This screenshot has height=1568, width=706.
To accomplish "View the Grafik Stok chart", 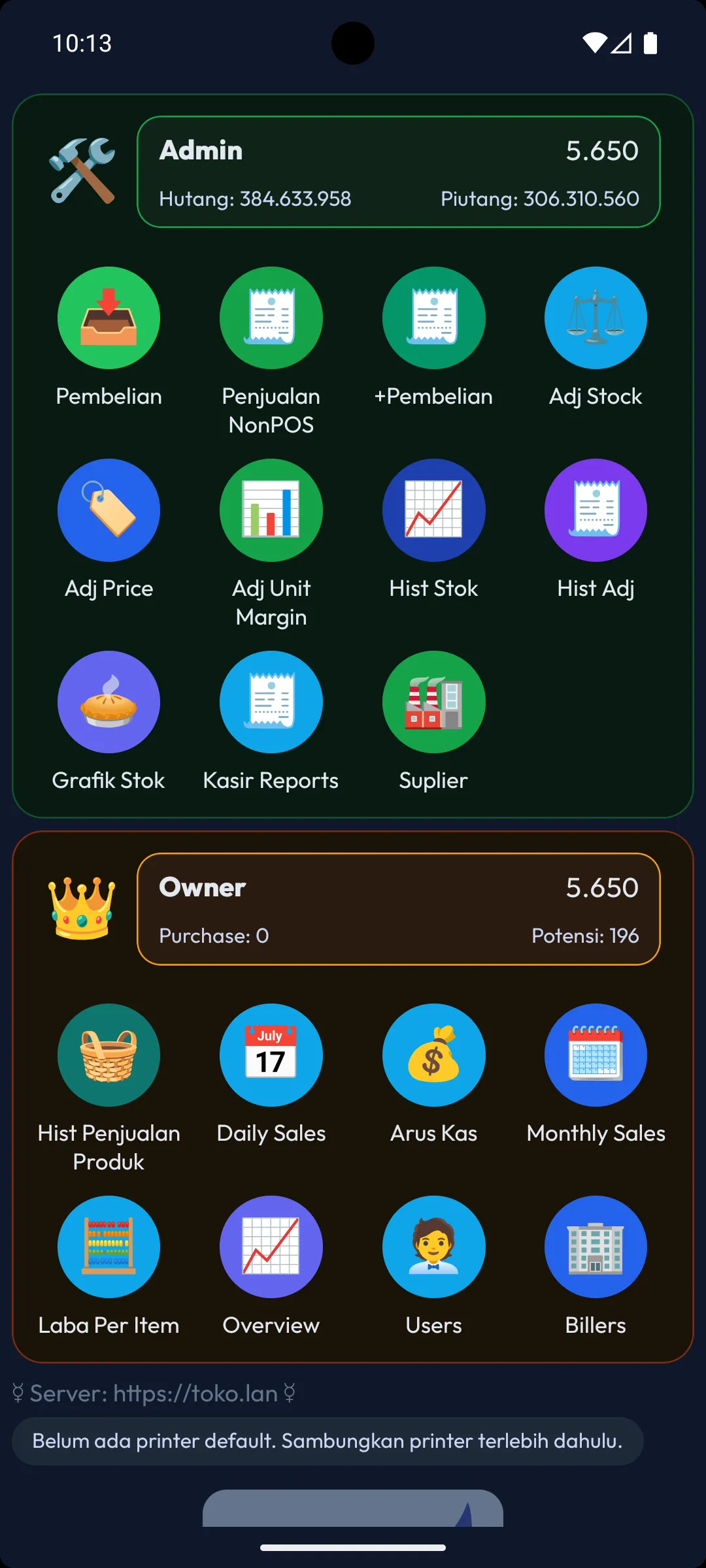I will tap(109, 702).
